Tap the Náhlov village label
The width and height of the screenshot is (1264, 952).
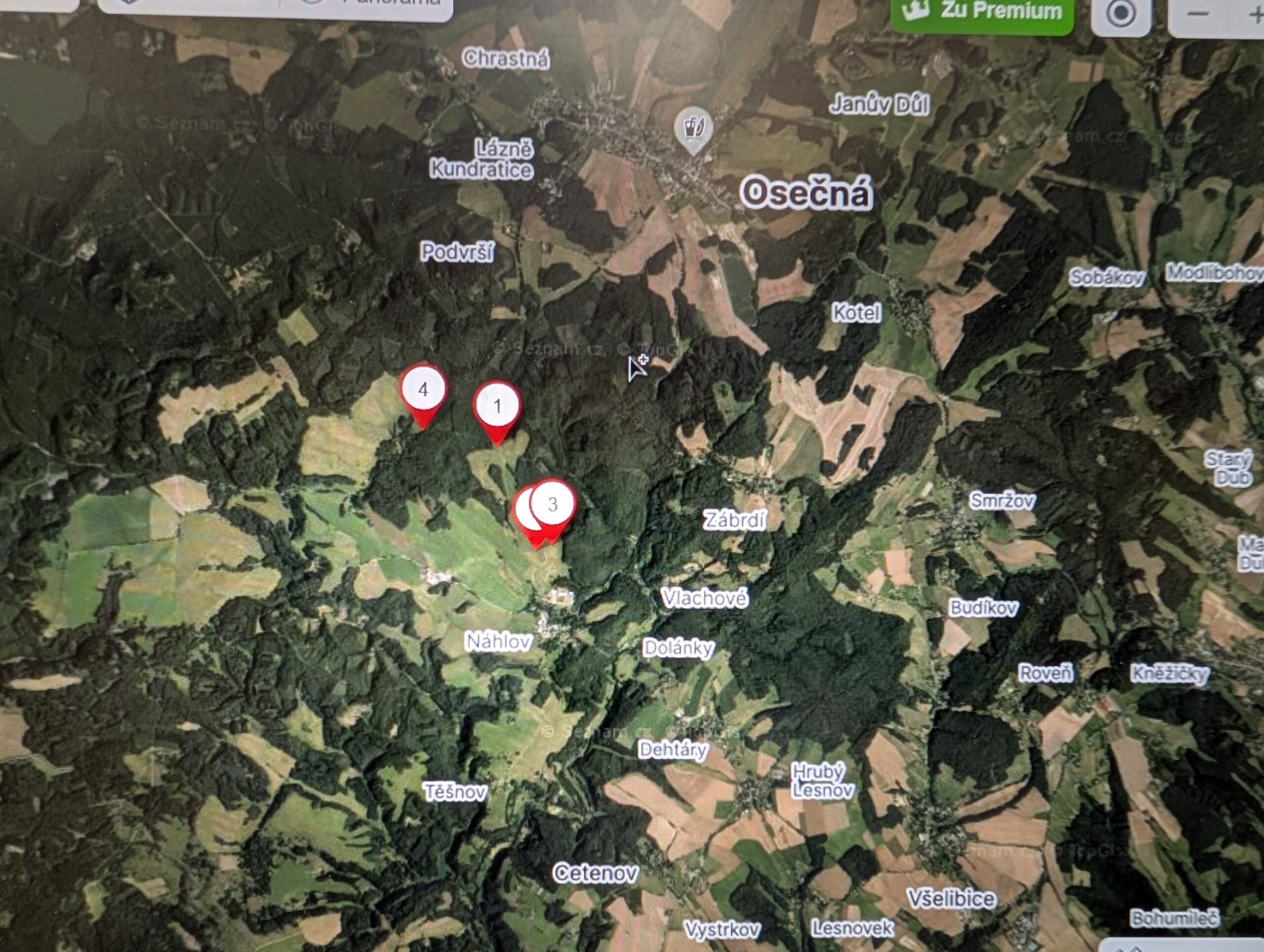(x=499, y=642)
